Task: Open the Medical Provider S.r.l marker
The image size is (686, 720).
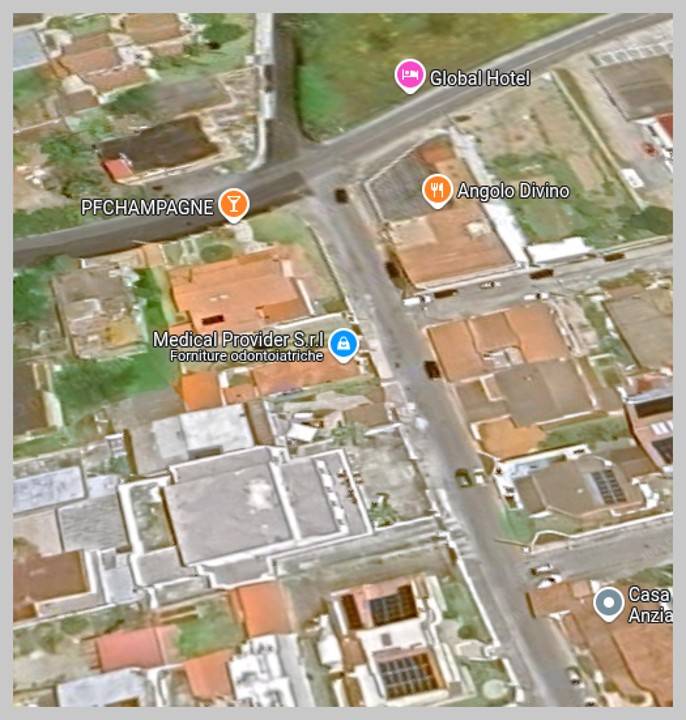Action: click(344, 345)
